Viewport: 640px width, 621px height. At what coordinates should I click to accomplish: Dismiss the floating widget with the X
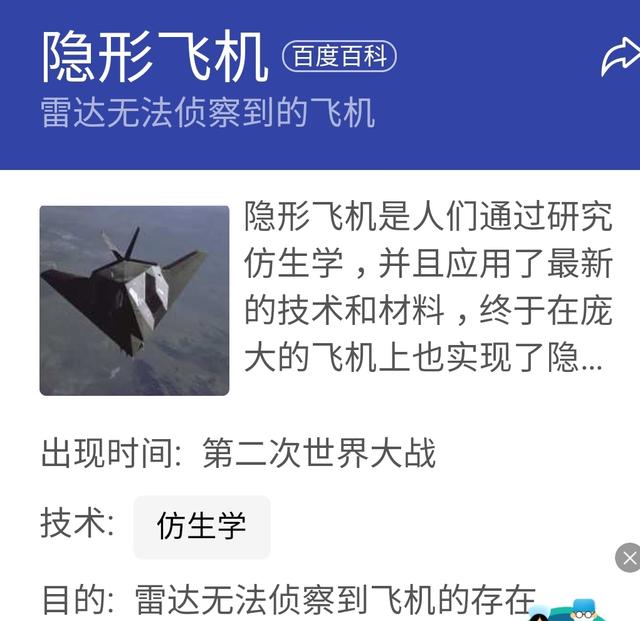coord(628,557)
